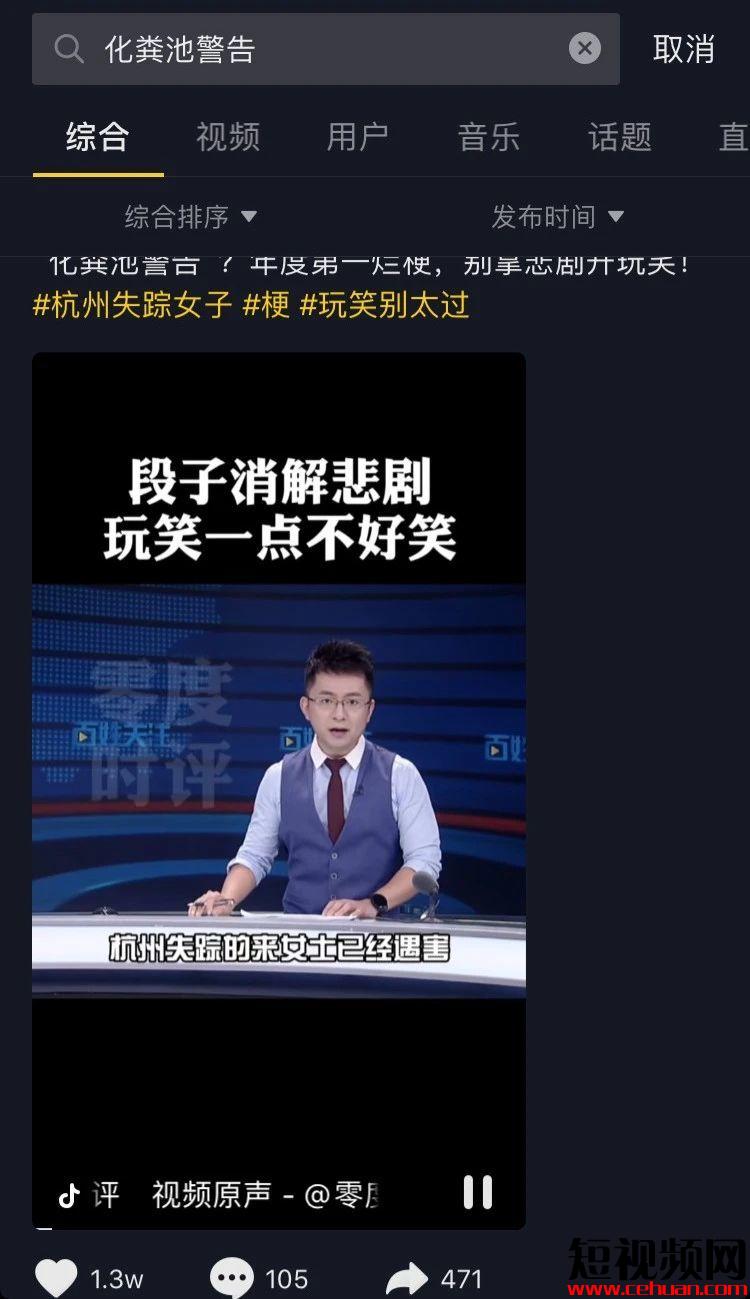Screen dimensions: 750x1299
Task: Open the #梗 hashtag
Action: click(x=266, y=304)
